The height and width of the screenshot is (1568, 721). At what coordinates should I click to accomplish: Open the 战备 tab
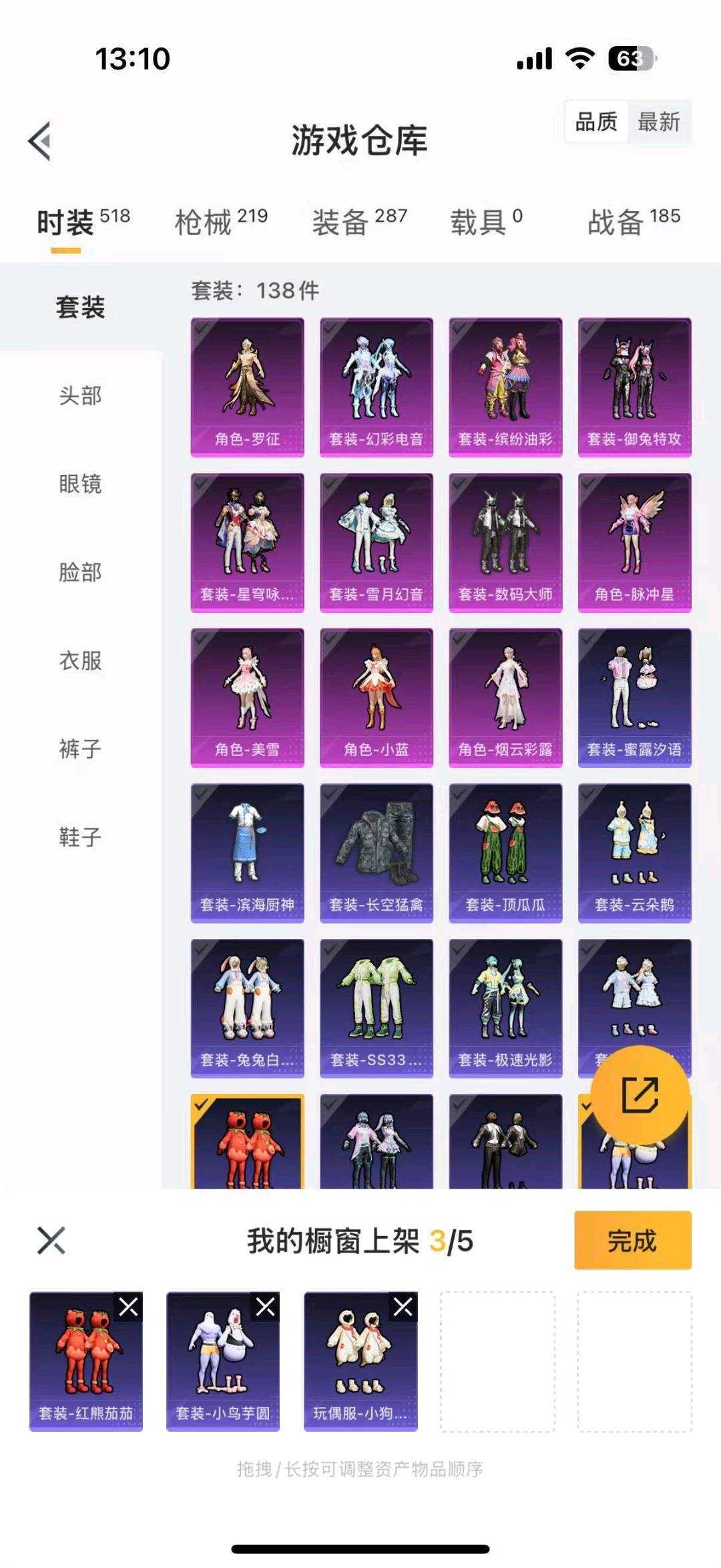[634, 222]
